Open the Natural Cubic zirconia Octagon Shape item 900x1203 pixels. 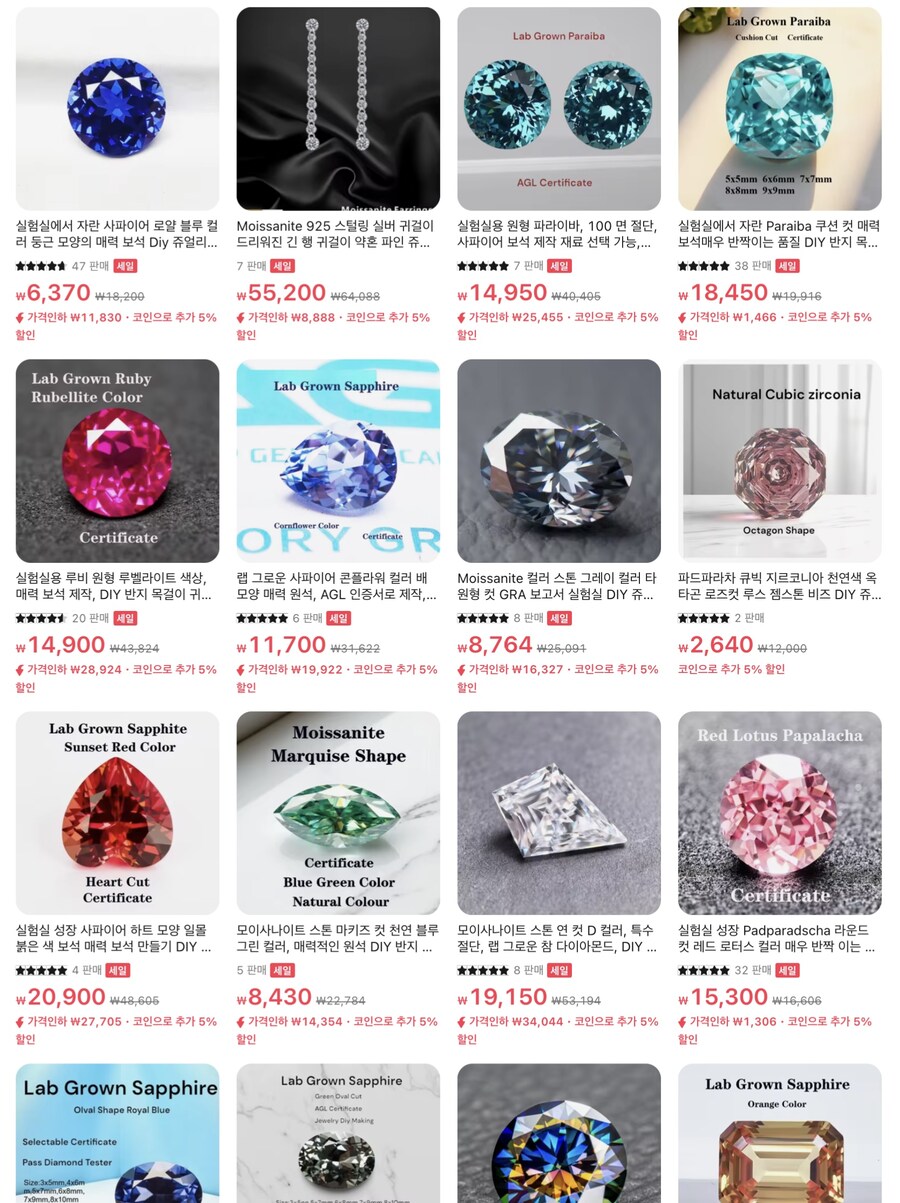coord(779,460)
